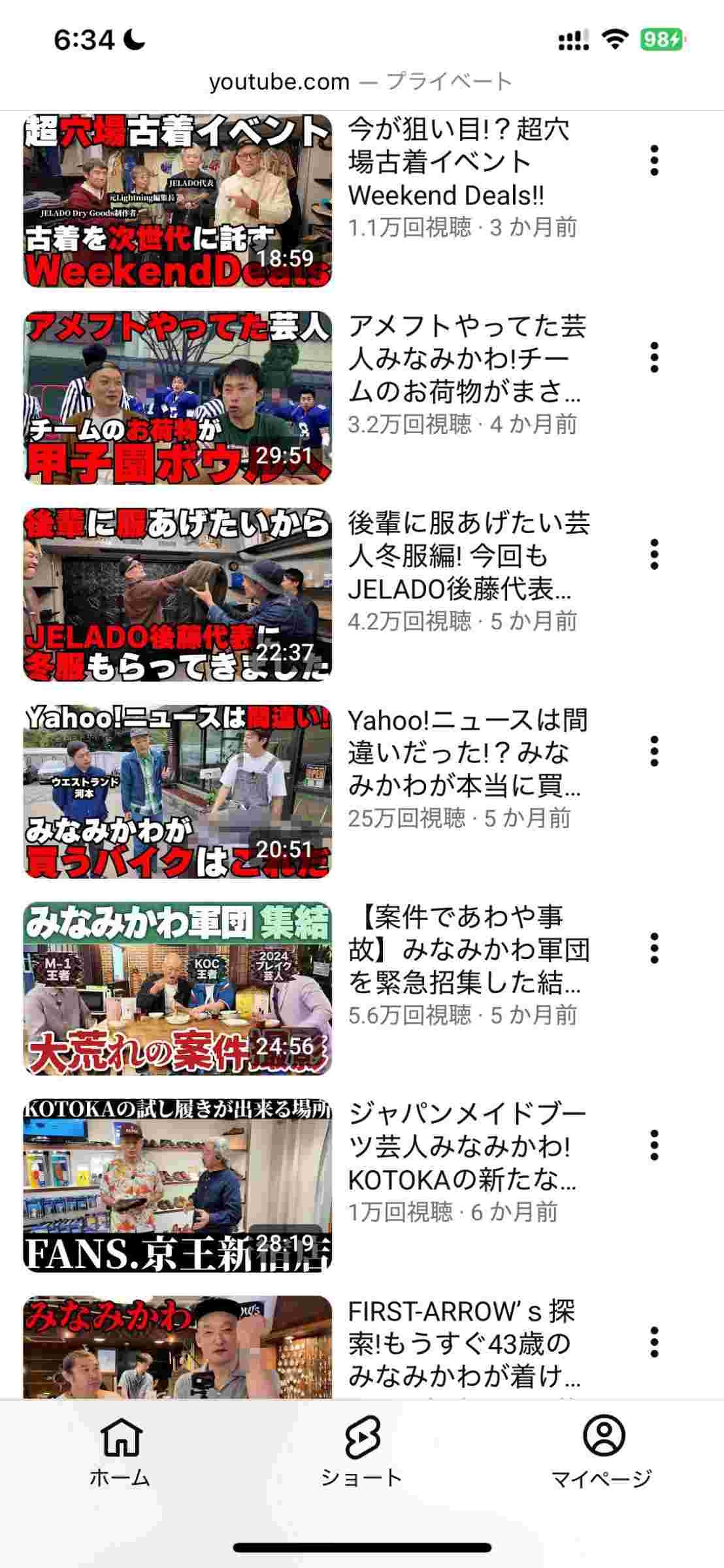This screenshot has height=1568, width=724.
Task: Open the Yahoo!ニュースは間違いだった video
Action: [x=178, y=791]
